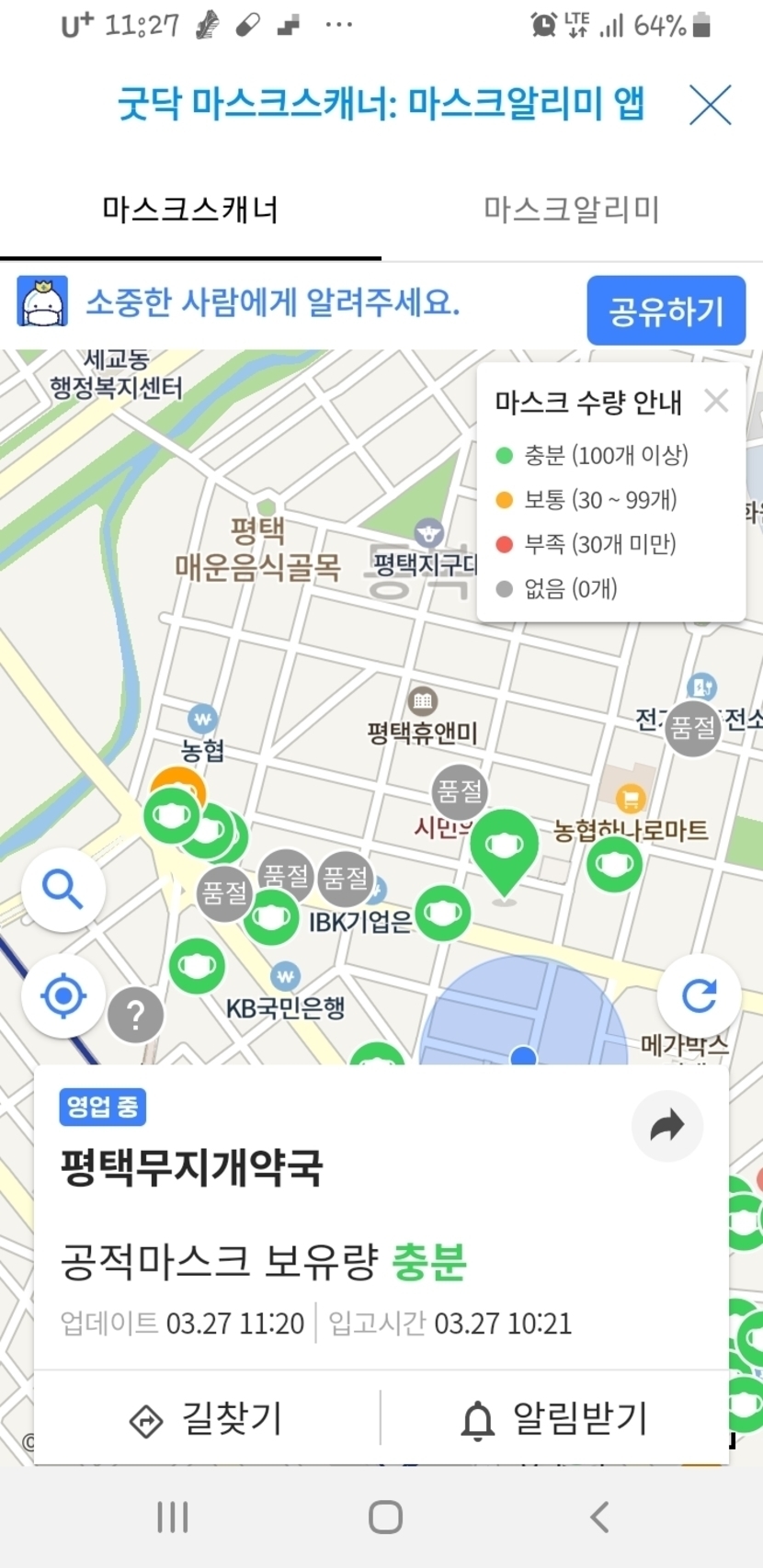Screen dimensions: 763x1568
Task: Open the gray question mark marker
Action: coord(135,1015)
